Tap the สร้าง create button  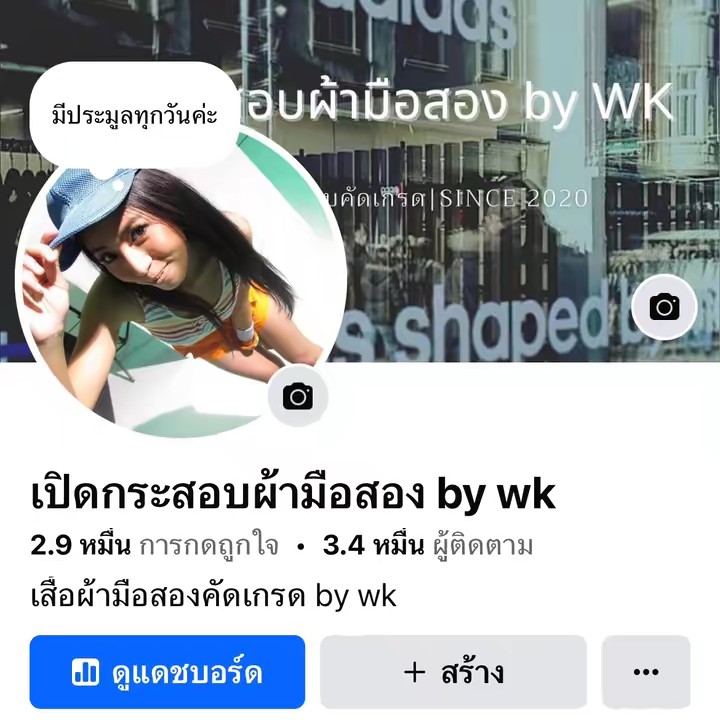point(453,672)
